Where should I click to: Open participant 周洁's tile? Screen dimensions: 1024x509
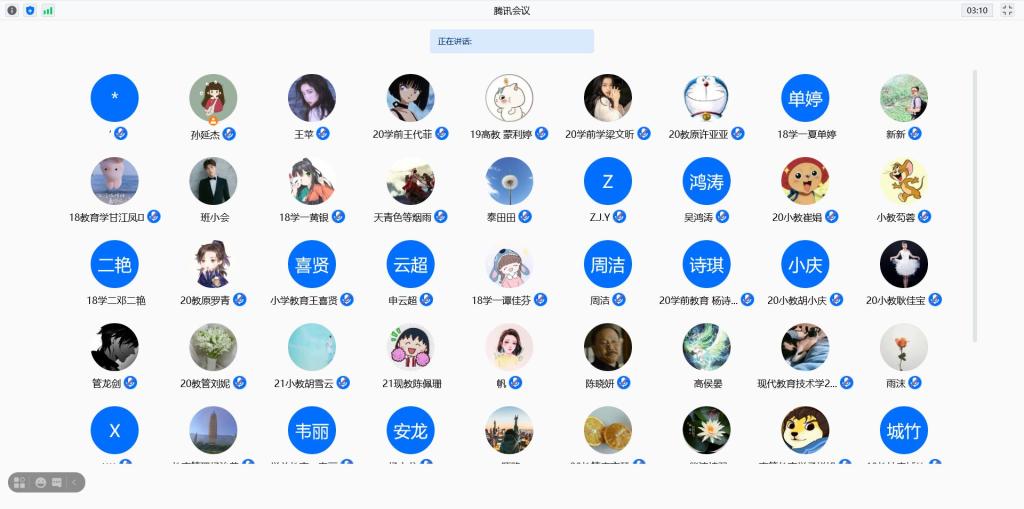[x=608, y=264]
